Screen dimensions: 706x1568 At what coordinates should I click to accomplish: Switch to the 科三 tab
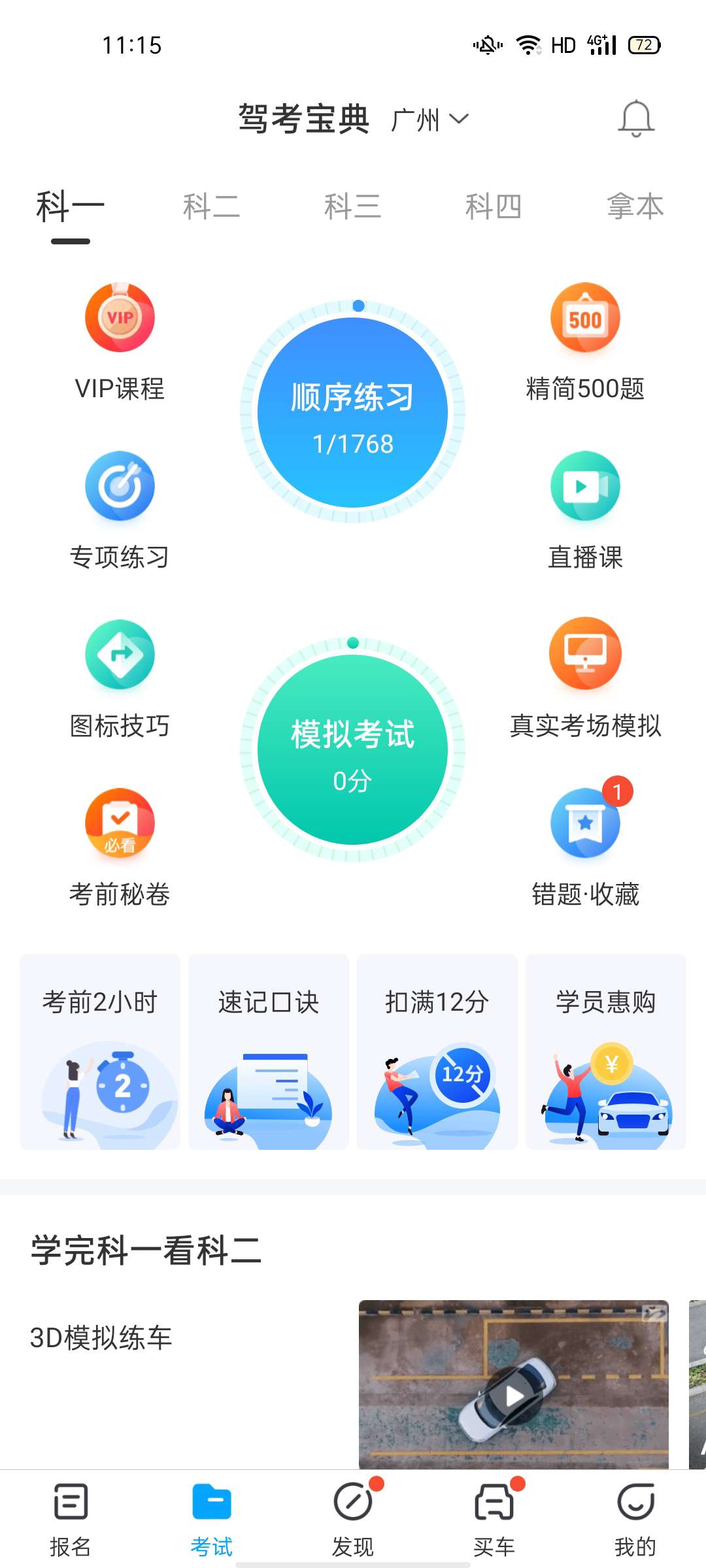(352, 207)
